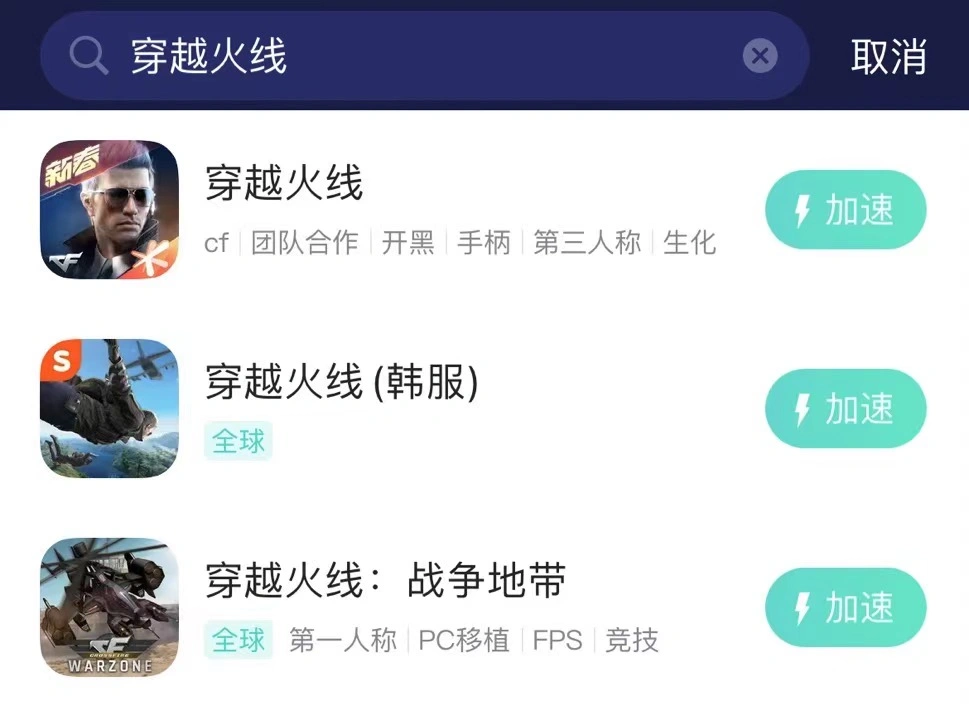969x728 pixels.
Task: Start 加速 for 穿越火线：战争地带
Action: tap(845, 607)
